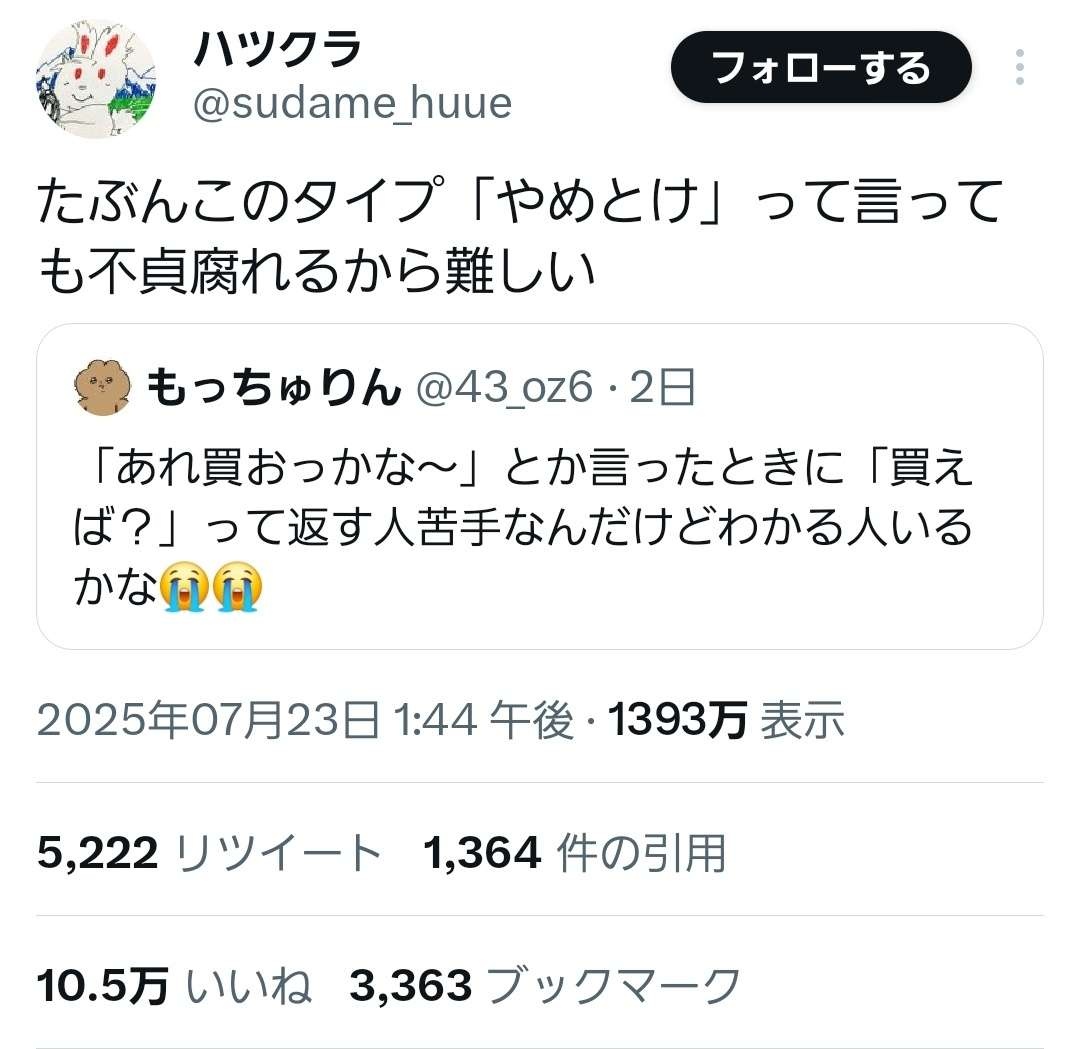Tap the フォローする button
1080x1049 pixels.
[x=820, y=68]
